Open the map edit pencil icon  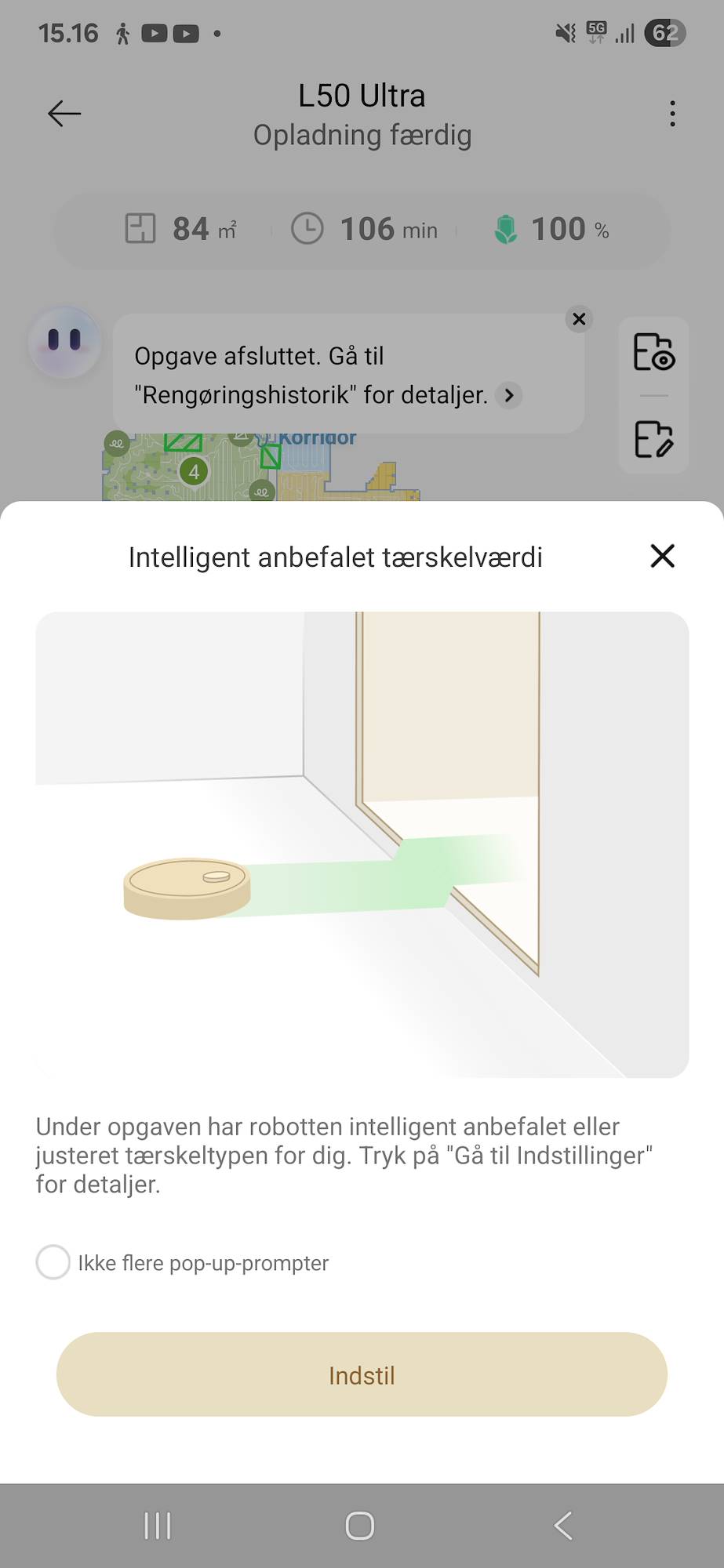(x=653, y=439)
